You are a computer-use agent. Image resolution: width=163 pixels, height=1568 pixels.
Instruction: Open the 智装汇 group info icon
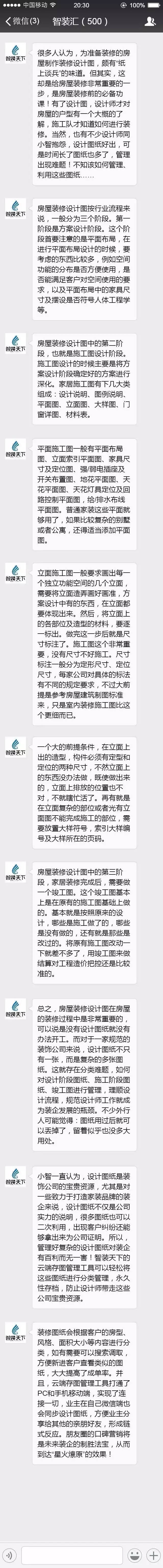pyautogui.click(x=150, y=21)
